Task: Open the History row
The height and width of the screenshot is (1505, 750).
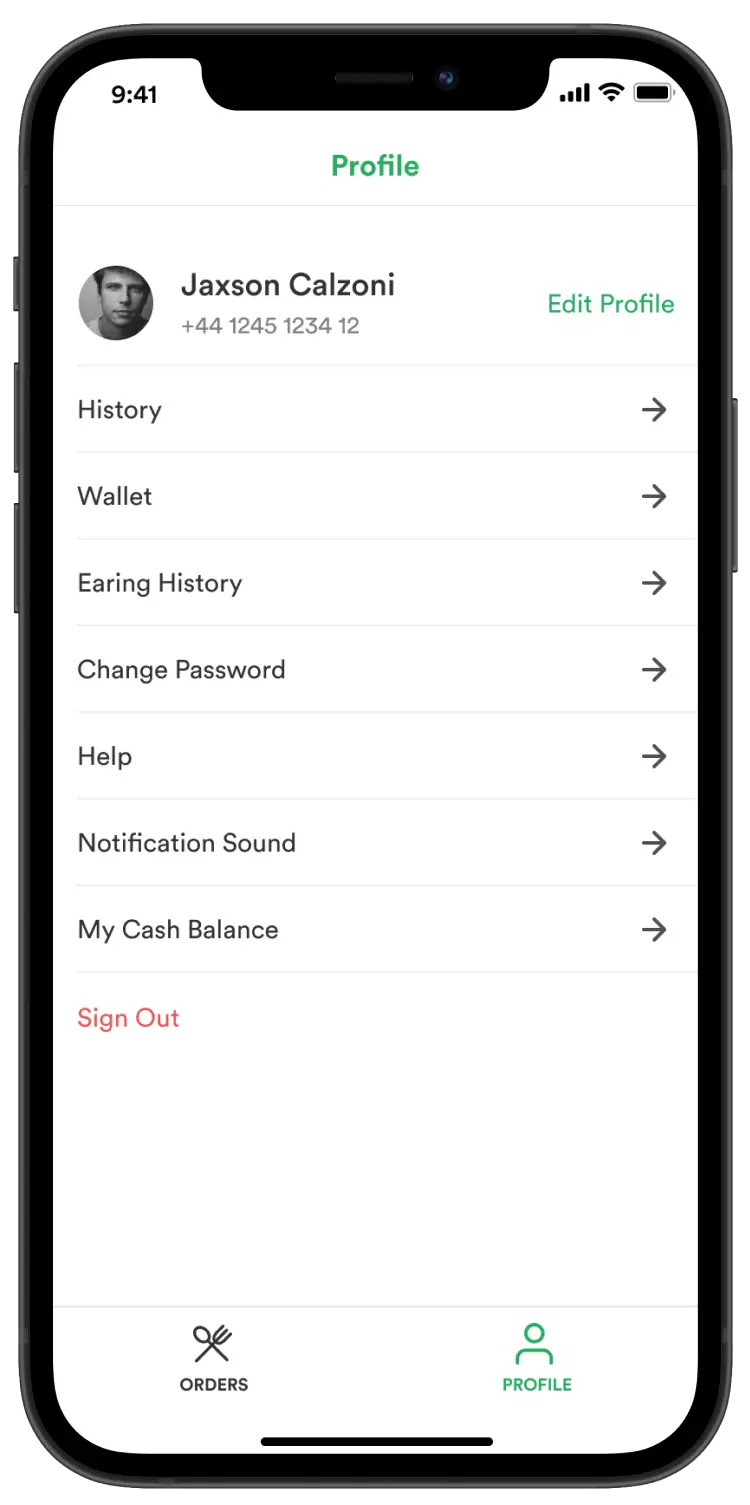Action: point(372,410)
